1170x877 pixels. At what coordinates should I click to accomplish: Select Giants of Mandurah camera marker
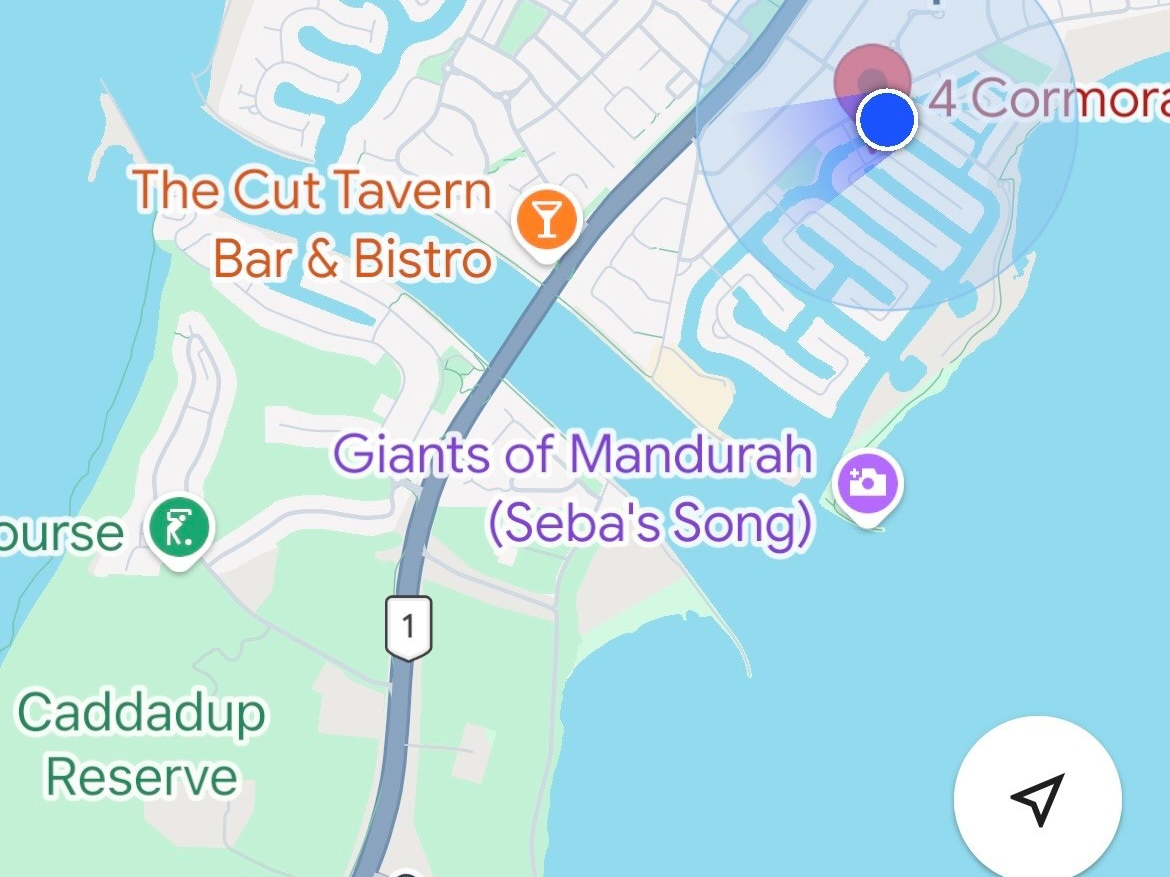point(868,485)
